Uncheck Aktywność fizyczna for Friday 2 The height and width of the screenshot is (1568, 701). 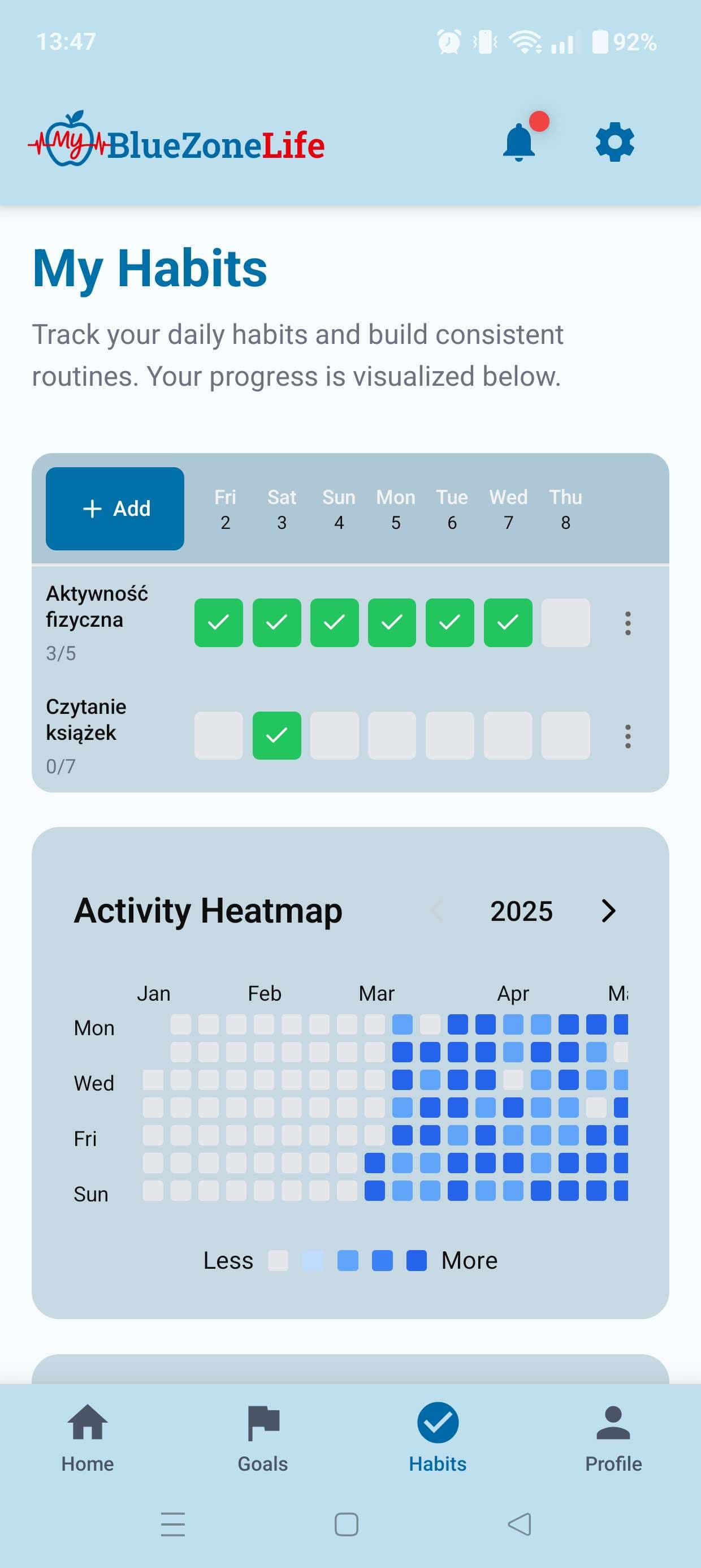pos(218,623)
